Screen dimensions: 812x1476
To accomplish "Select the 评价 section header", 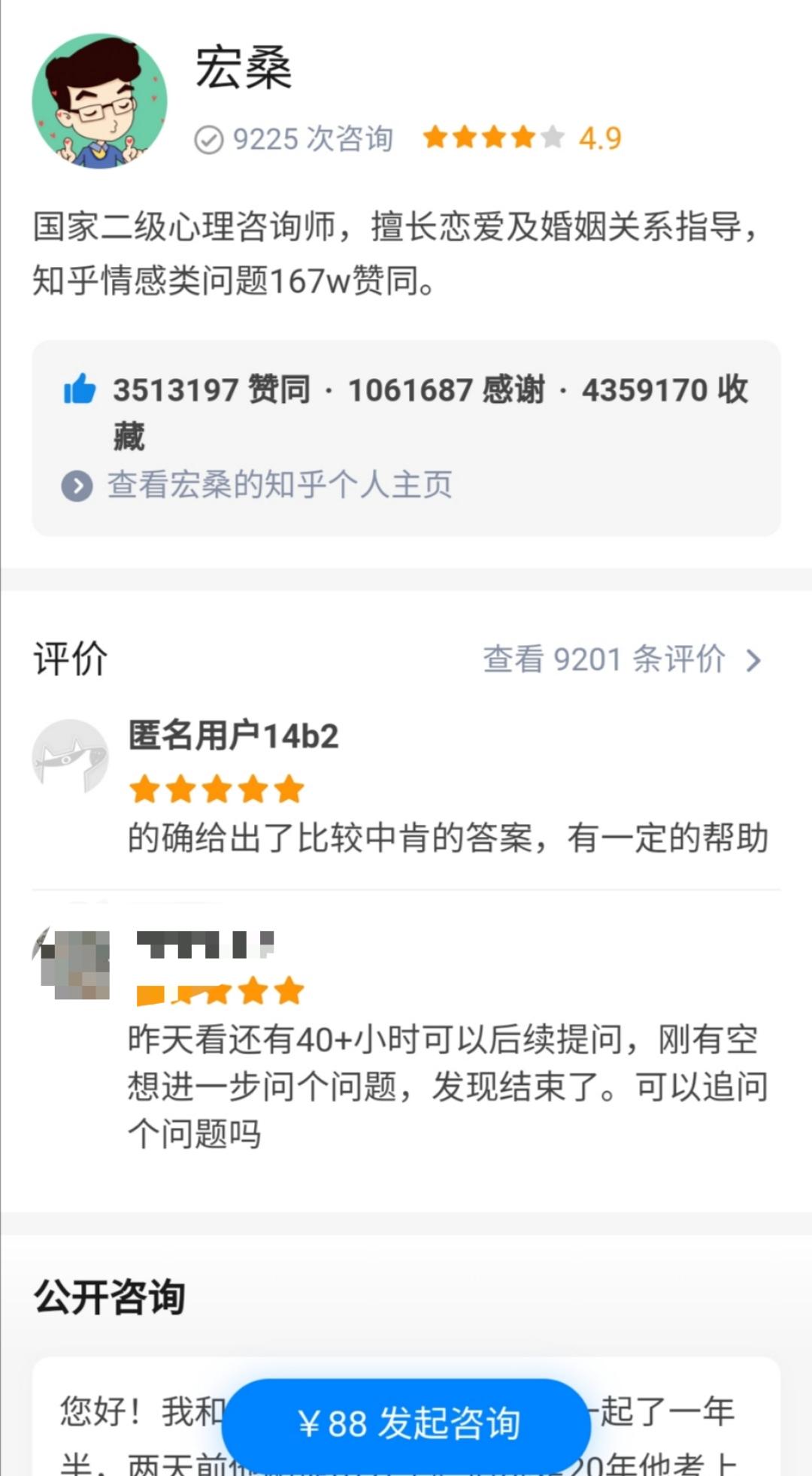I will (71, 659).
